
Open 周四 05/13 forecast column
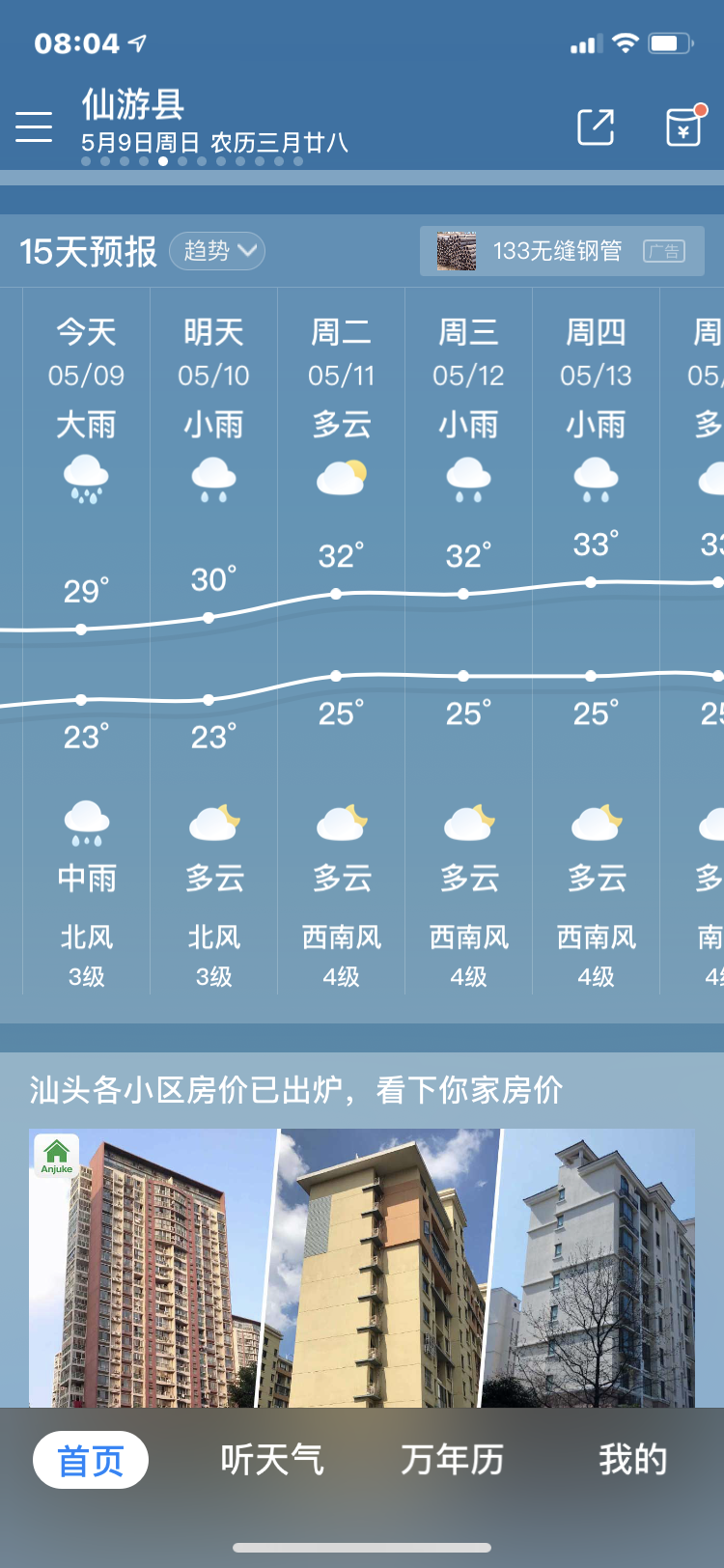point(596,637)
